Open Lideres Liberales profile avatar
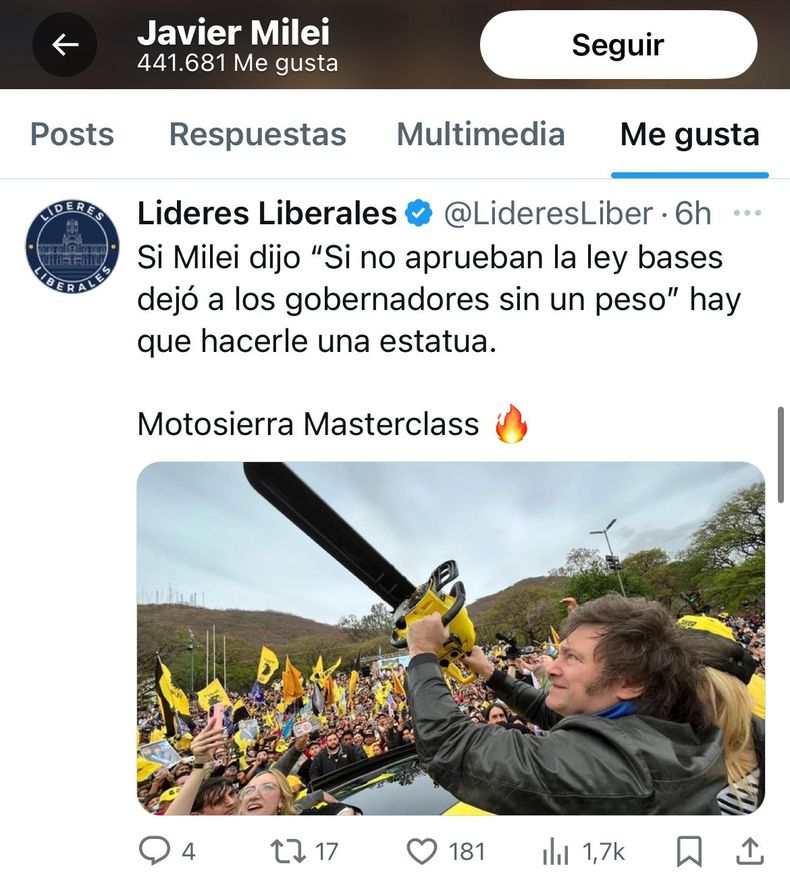The image size is (790, 893). tap(72, 246)
